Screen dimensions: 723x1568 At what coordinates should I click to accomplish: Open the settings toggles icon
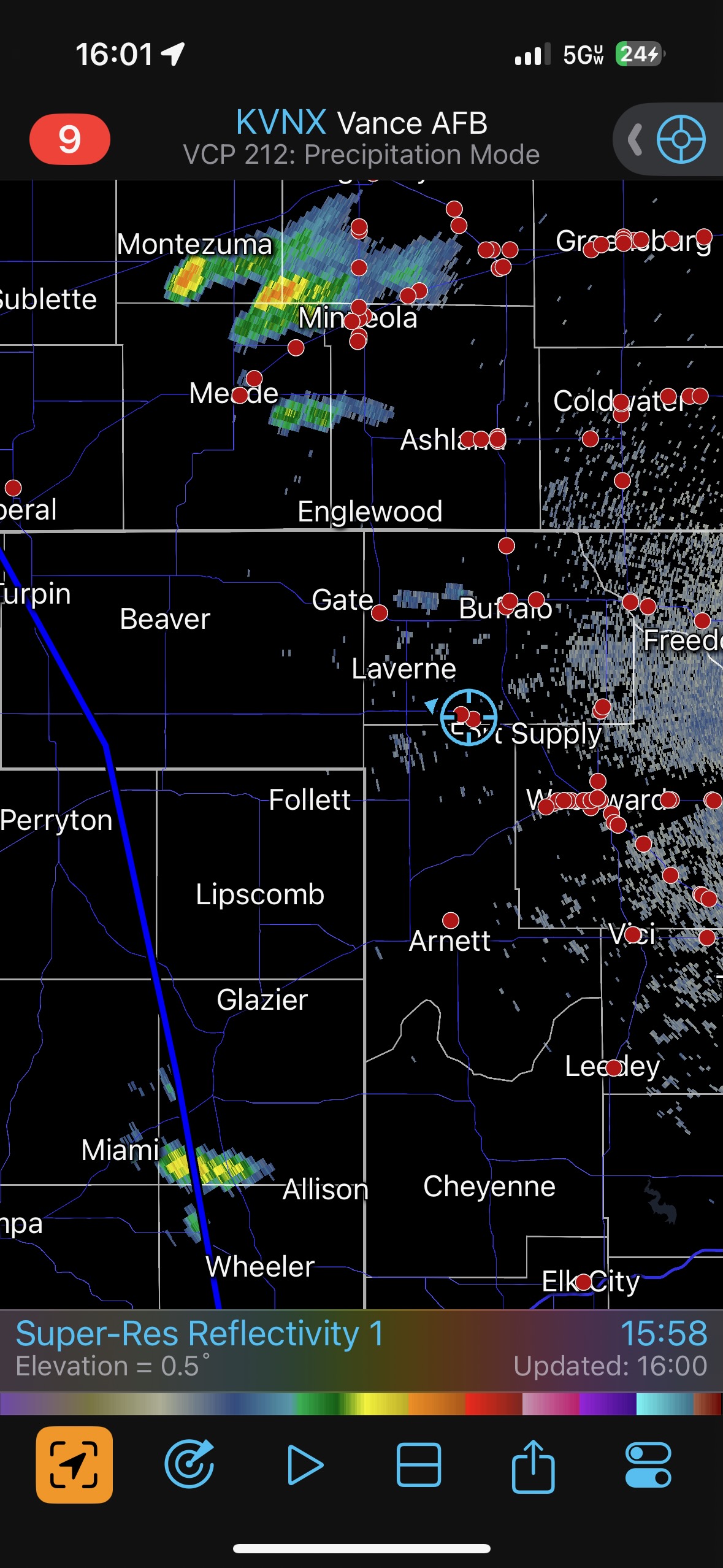[x=648, y=1465]
